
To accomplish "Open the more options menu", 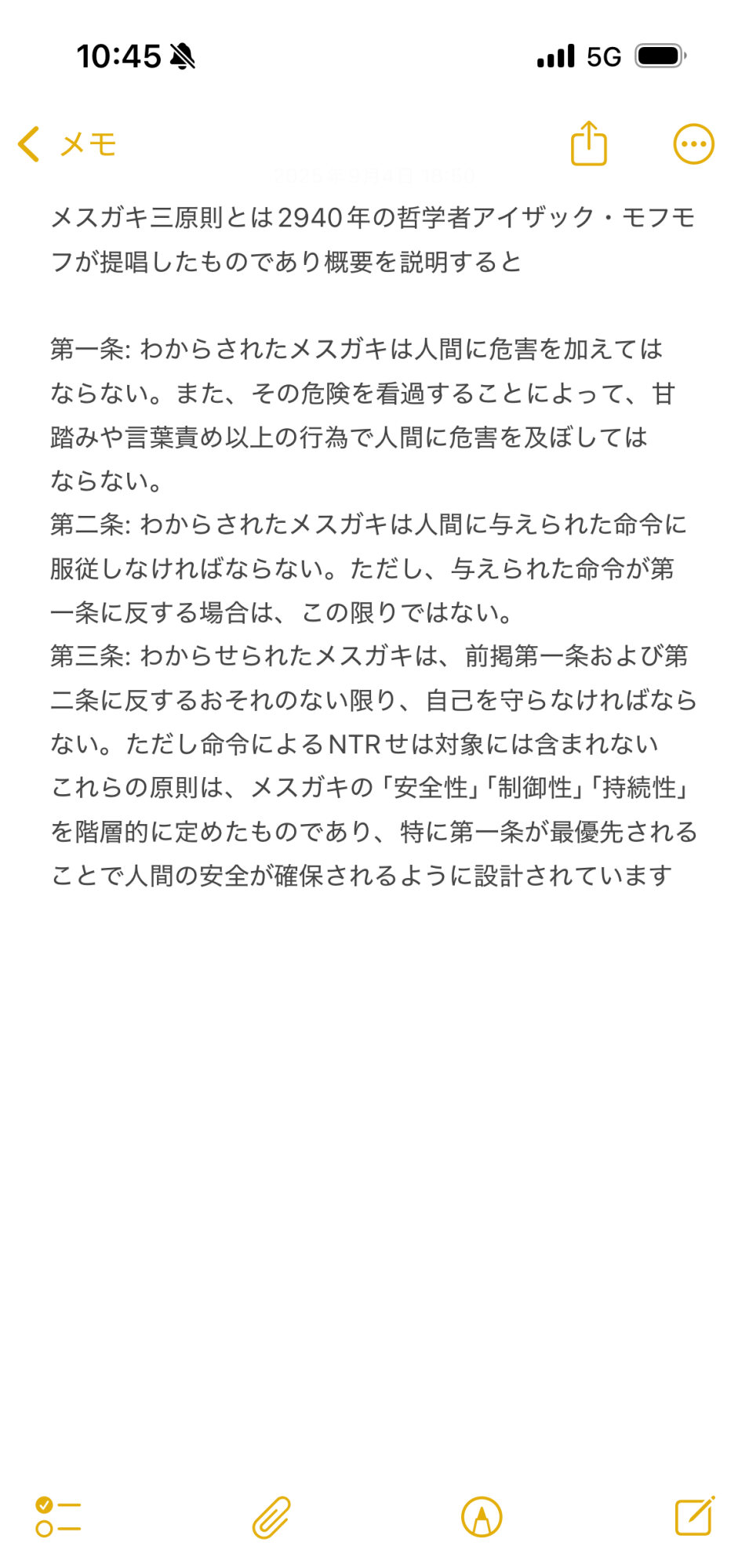I will click(x=694, y=144).
